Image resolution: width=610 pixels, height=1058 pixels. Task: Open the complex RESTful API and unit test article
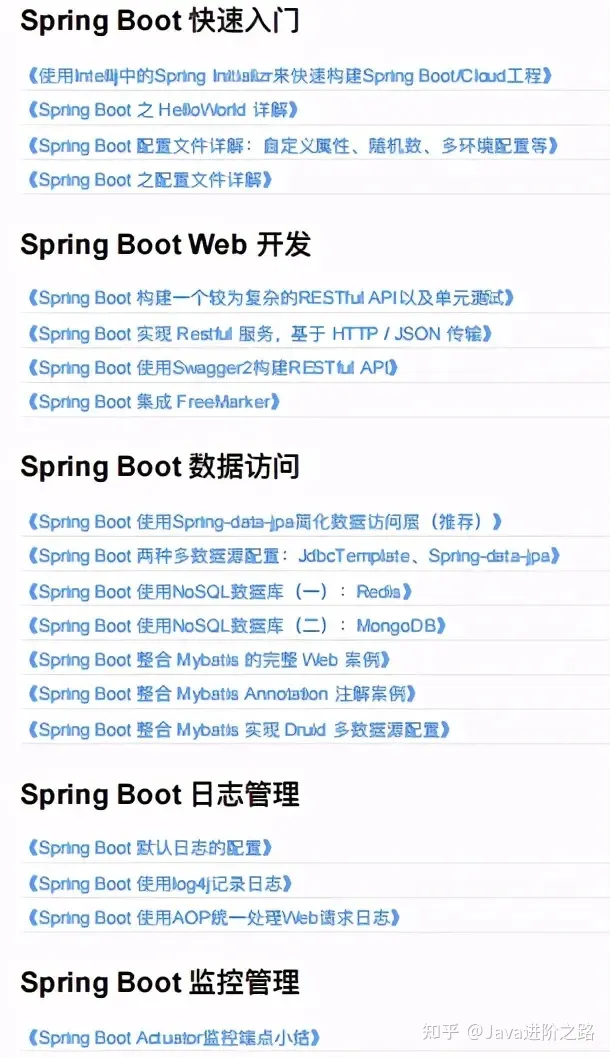tap(270, 298)
